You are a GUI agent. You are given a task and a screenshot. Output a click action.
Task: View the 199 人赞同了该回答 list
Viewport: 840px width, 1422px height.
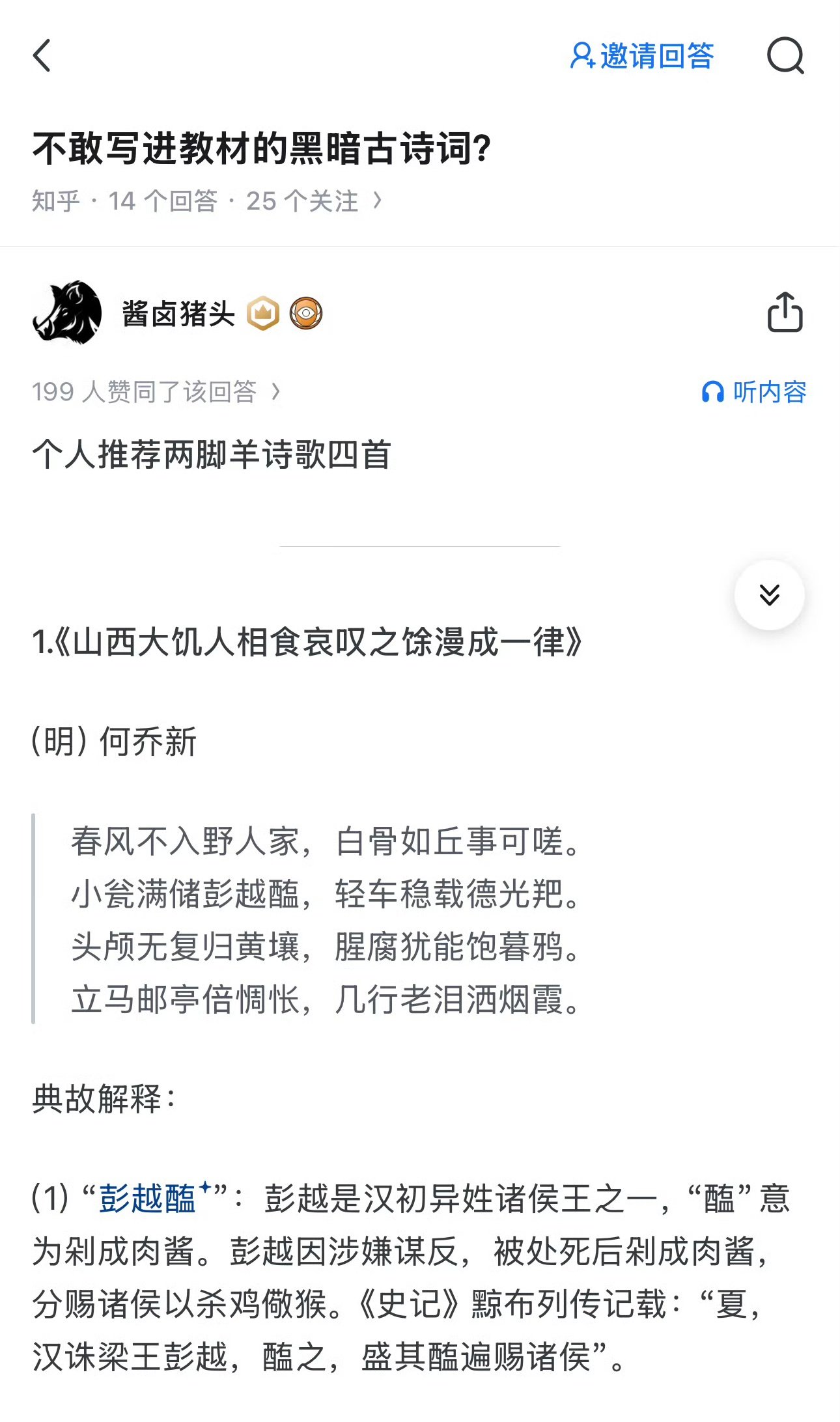coord(156,392)
